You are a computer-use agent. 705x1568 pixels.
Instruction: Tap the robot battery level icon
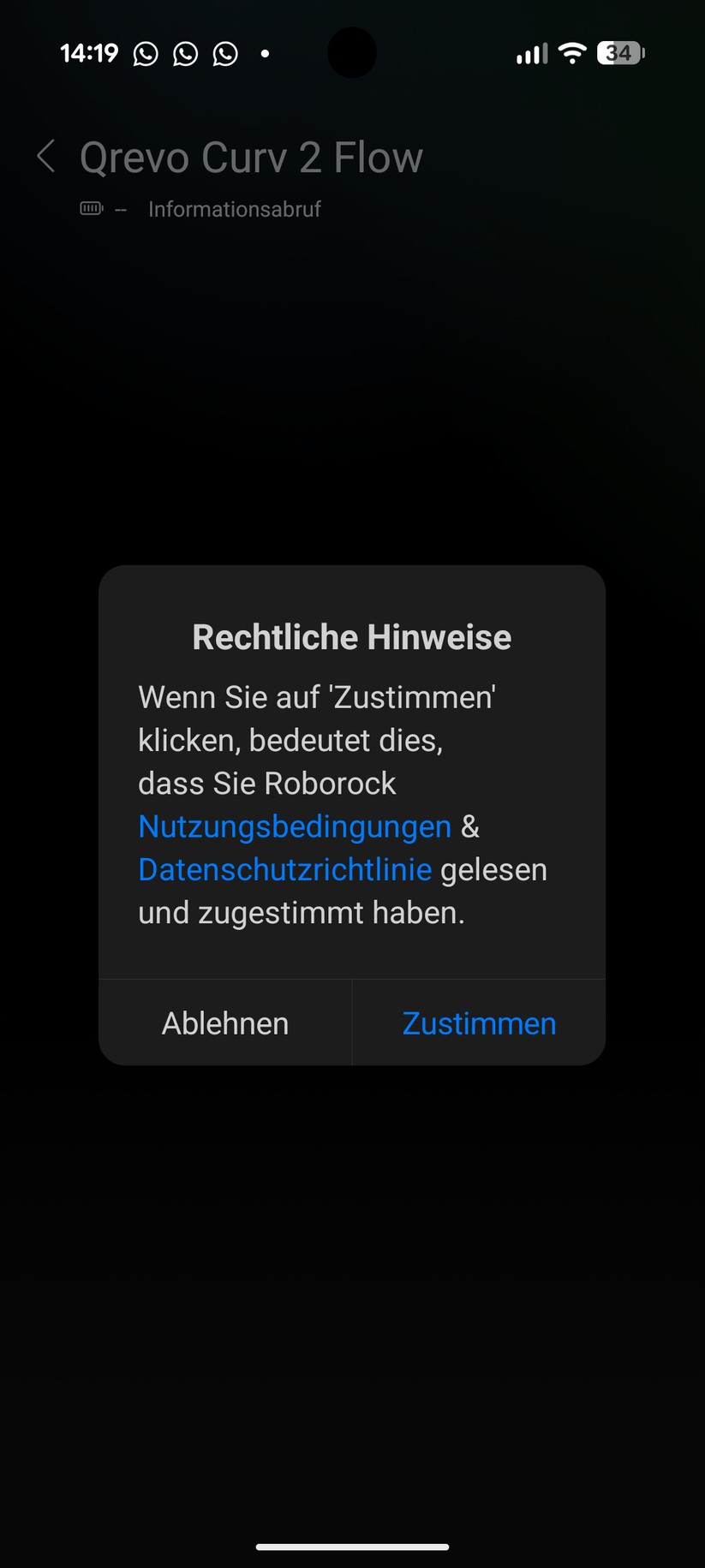(90, 208)
